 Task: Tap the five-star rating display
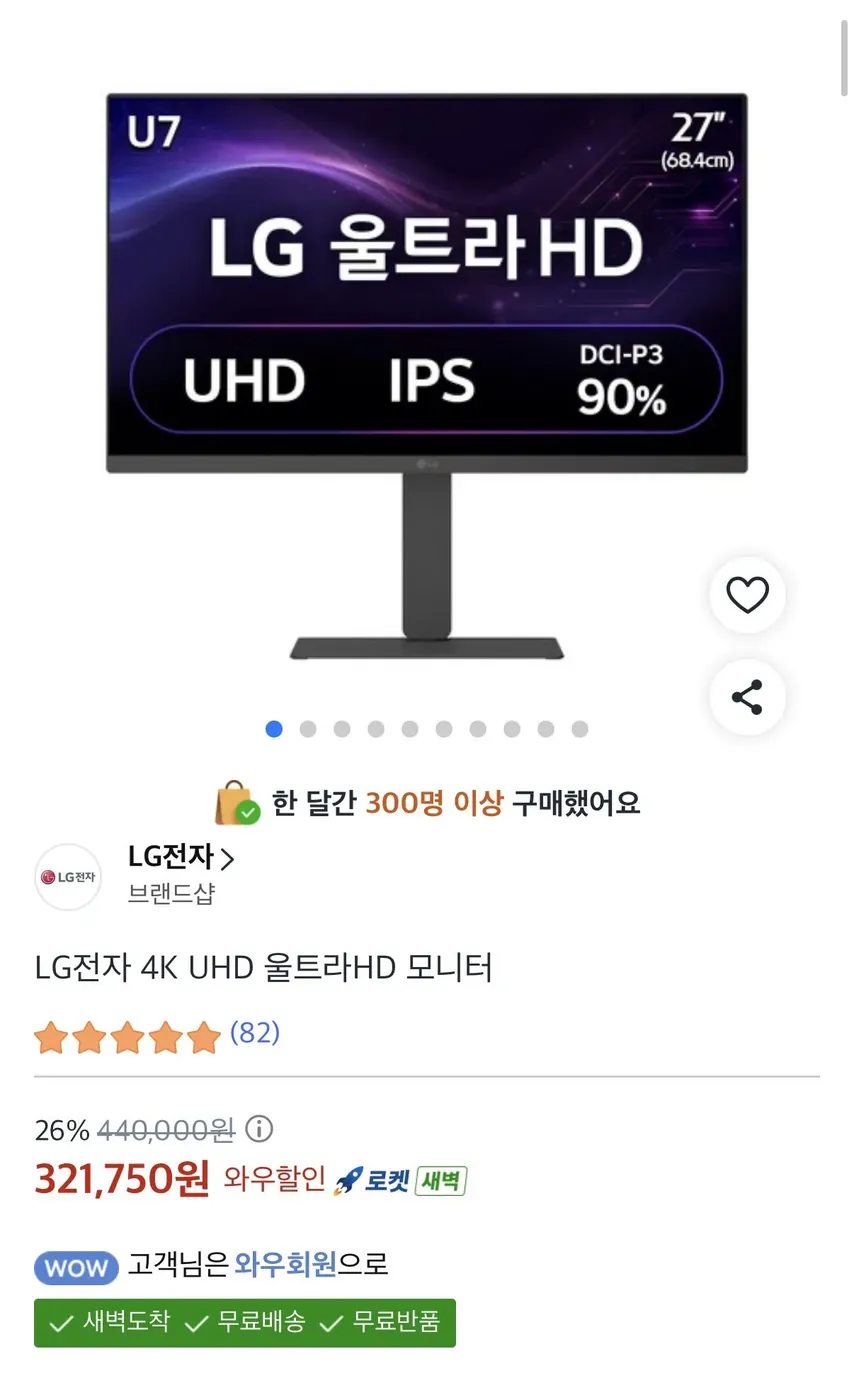click(x=126, y=1038)
